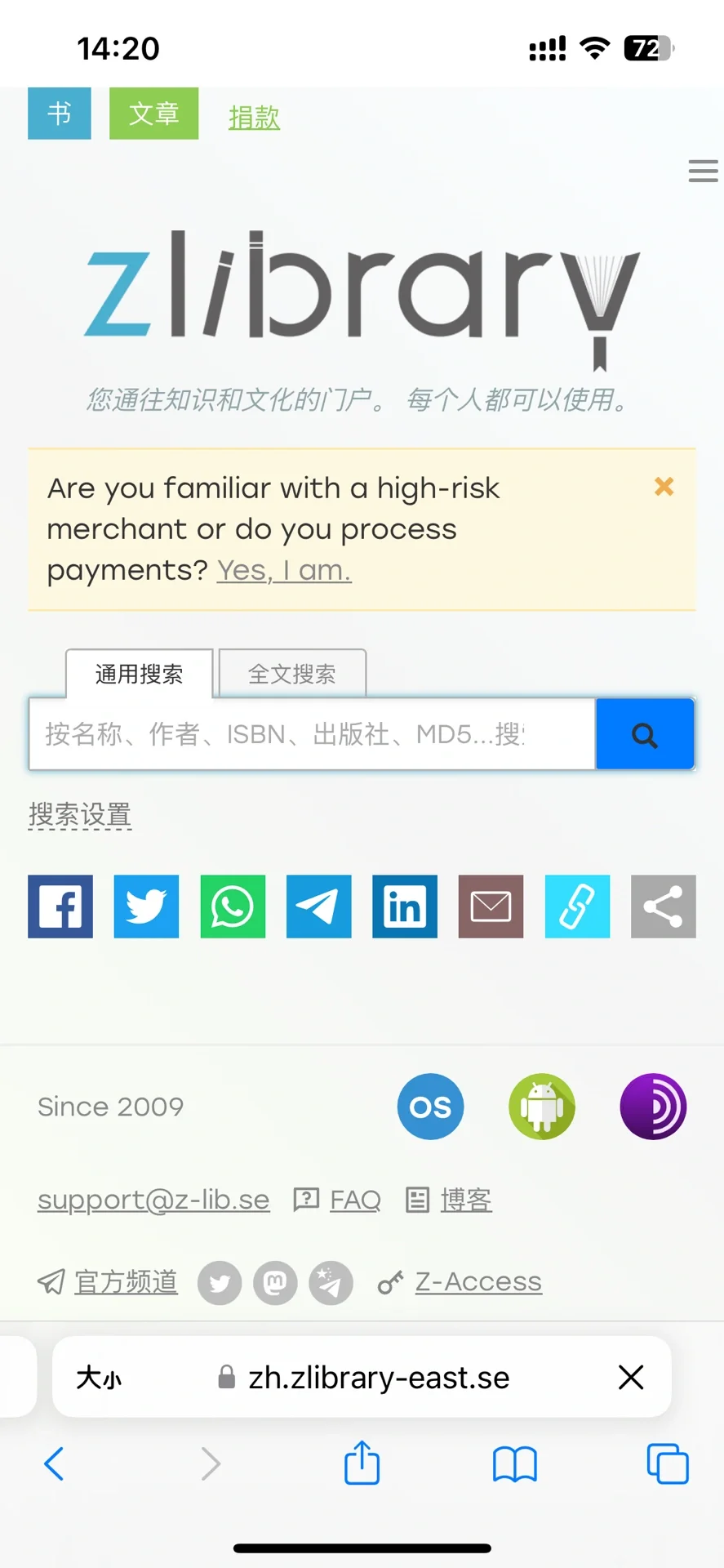Select the 书 books button
The height and width of the screenshot is (1568, 724).
click(x=60, y=114)
